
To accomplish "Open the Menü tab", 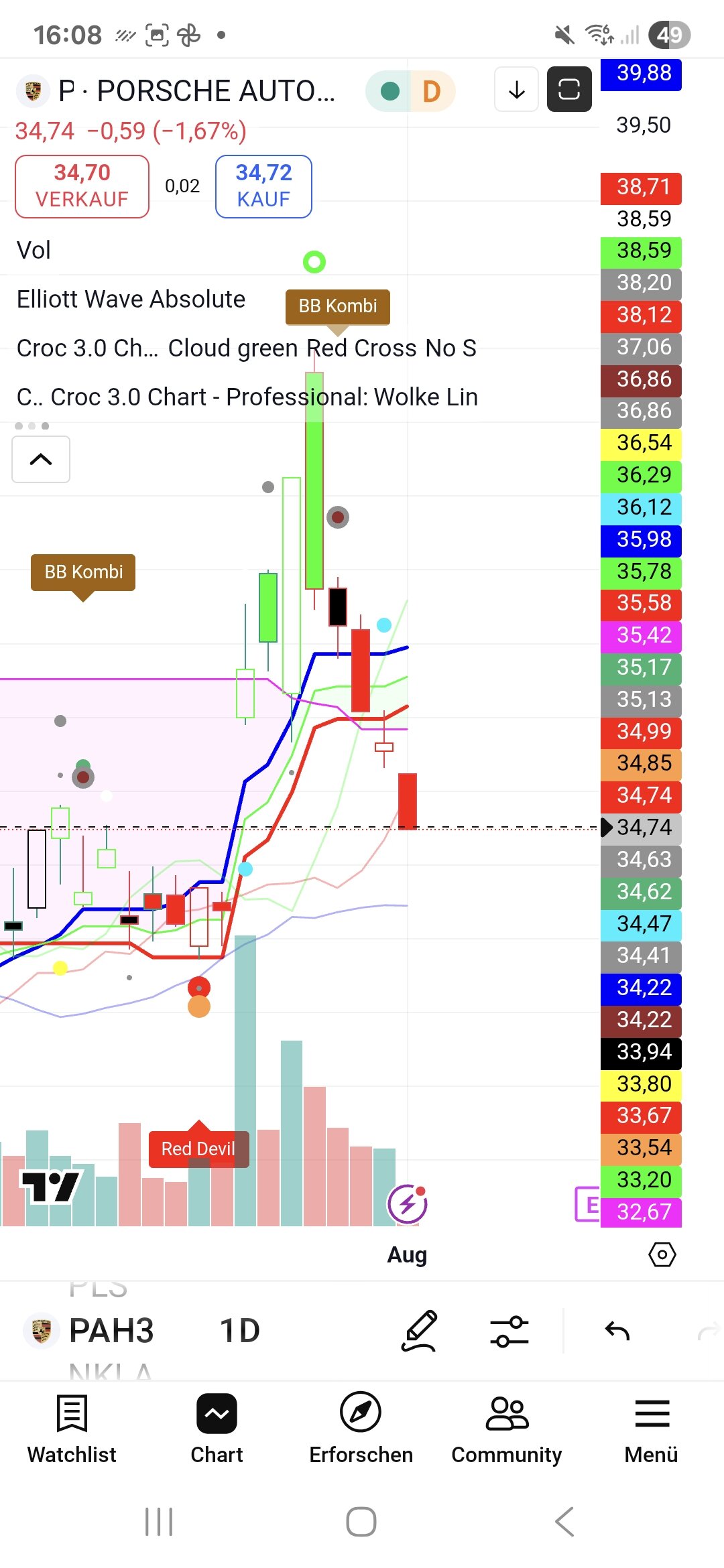I will pos(651,1427).
